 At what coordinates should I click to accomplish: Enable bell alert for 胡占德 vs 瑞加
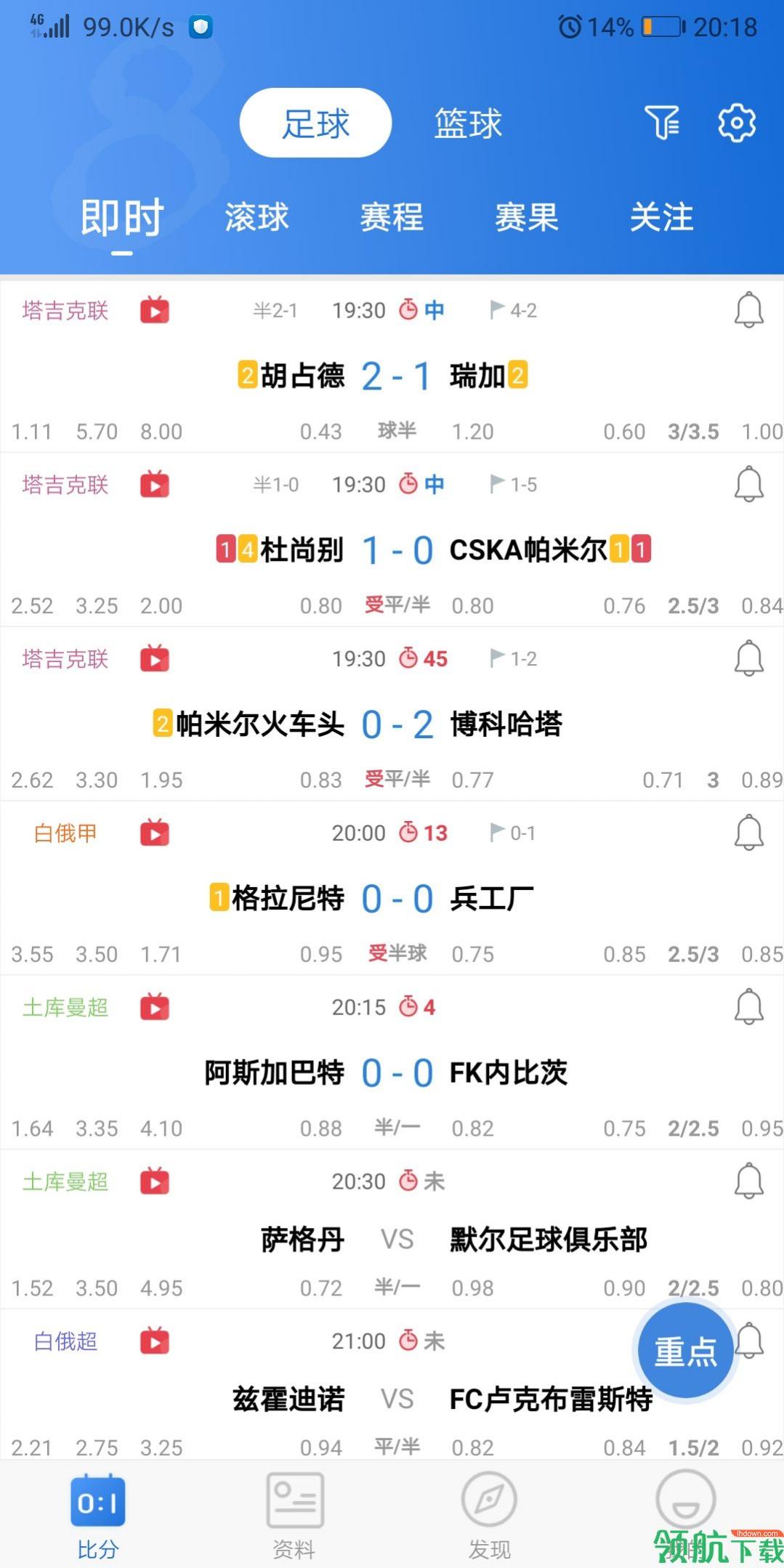[748, 311]
